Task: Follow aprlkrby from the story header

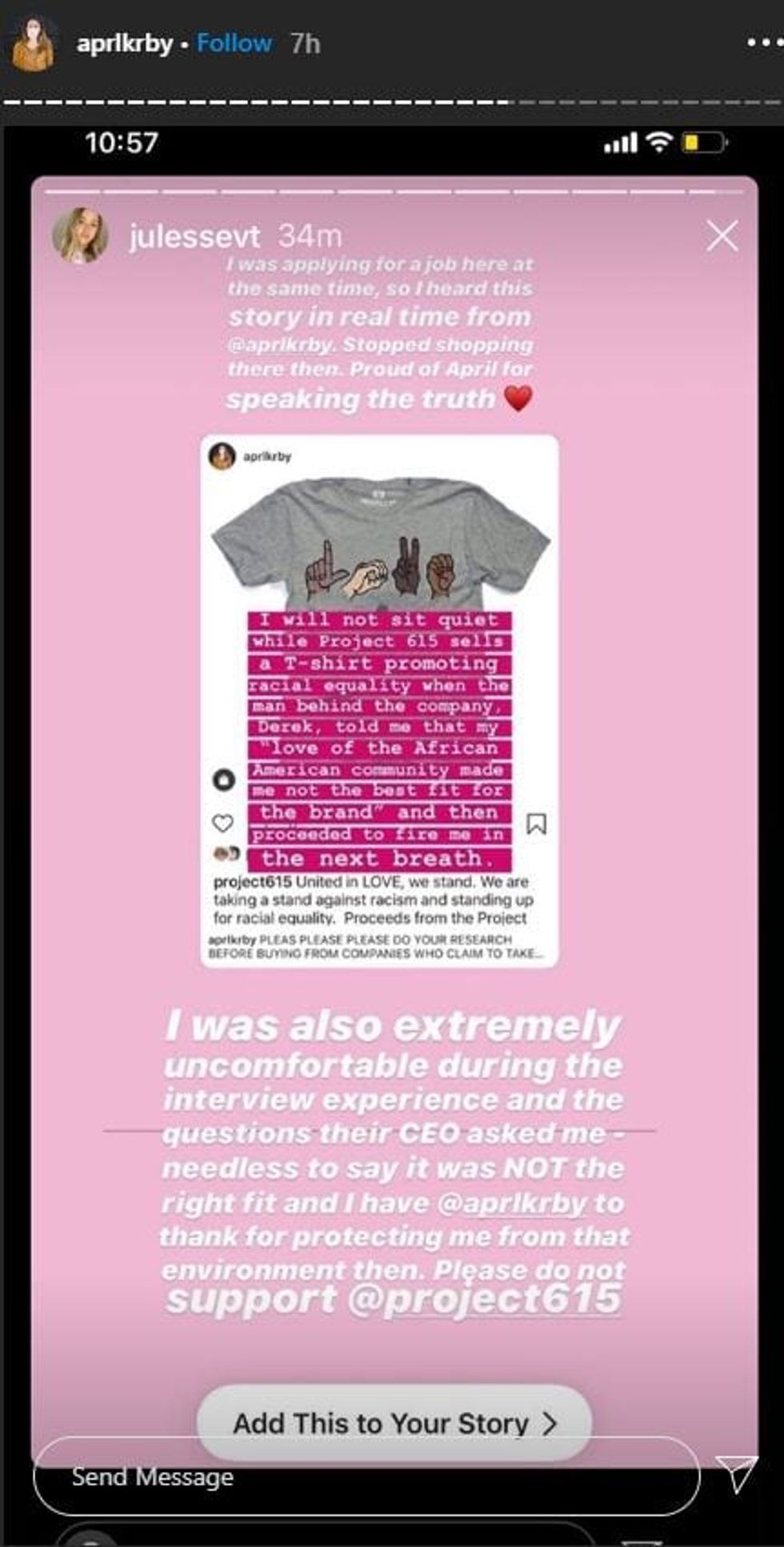Action: tap(234, 43)
